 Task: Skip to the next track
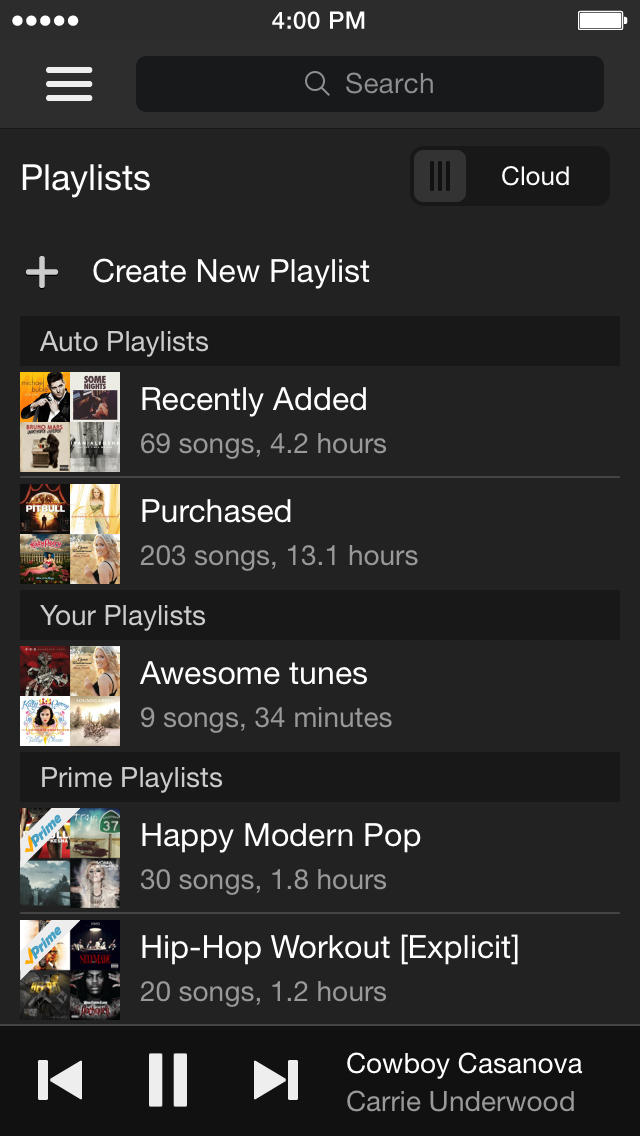pos(276,1081)
